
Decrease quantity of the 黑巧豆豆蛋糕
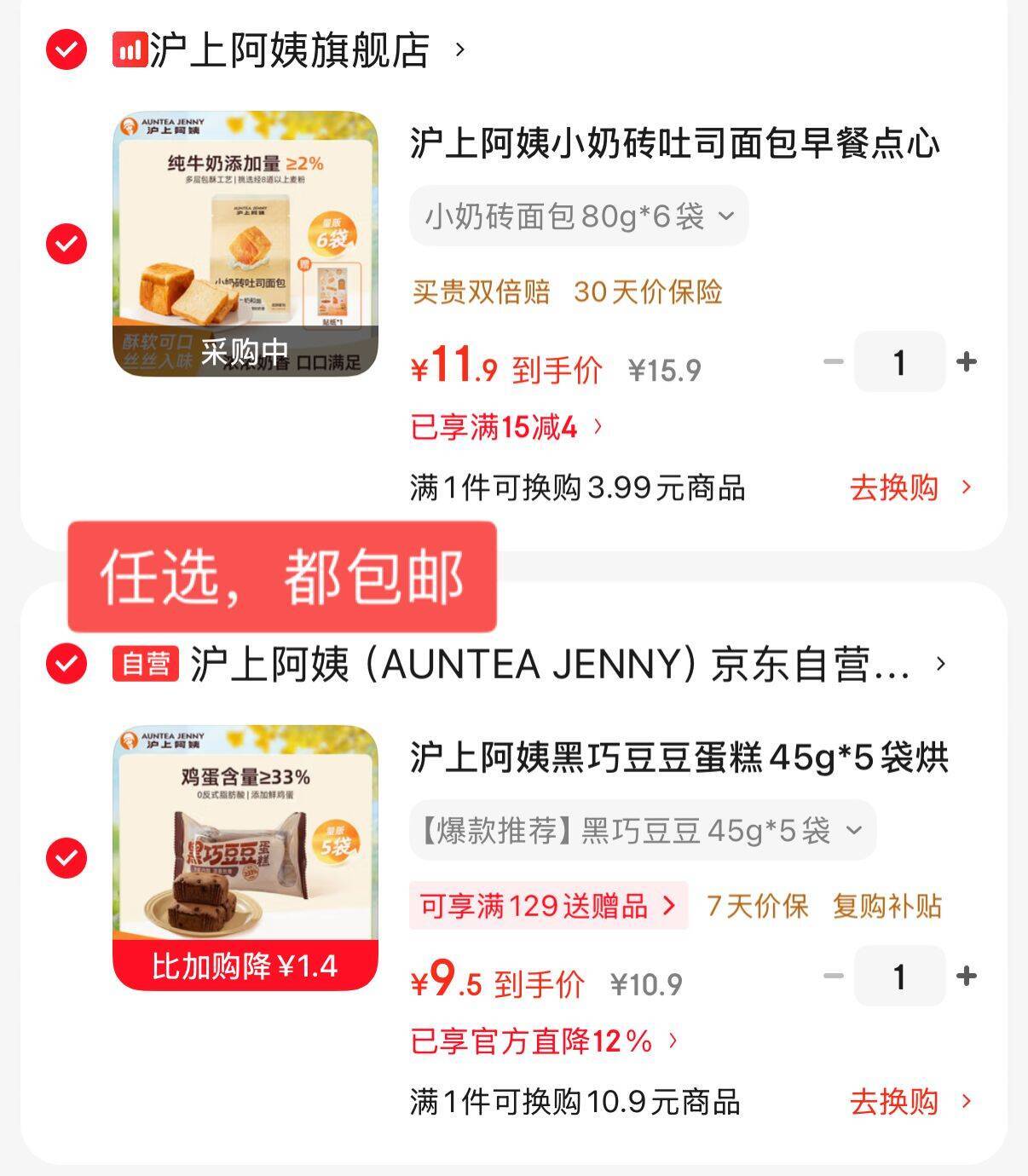(x=833, y=976)
